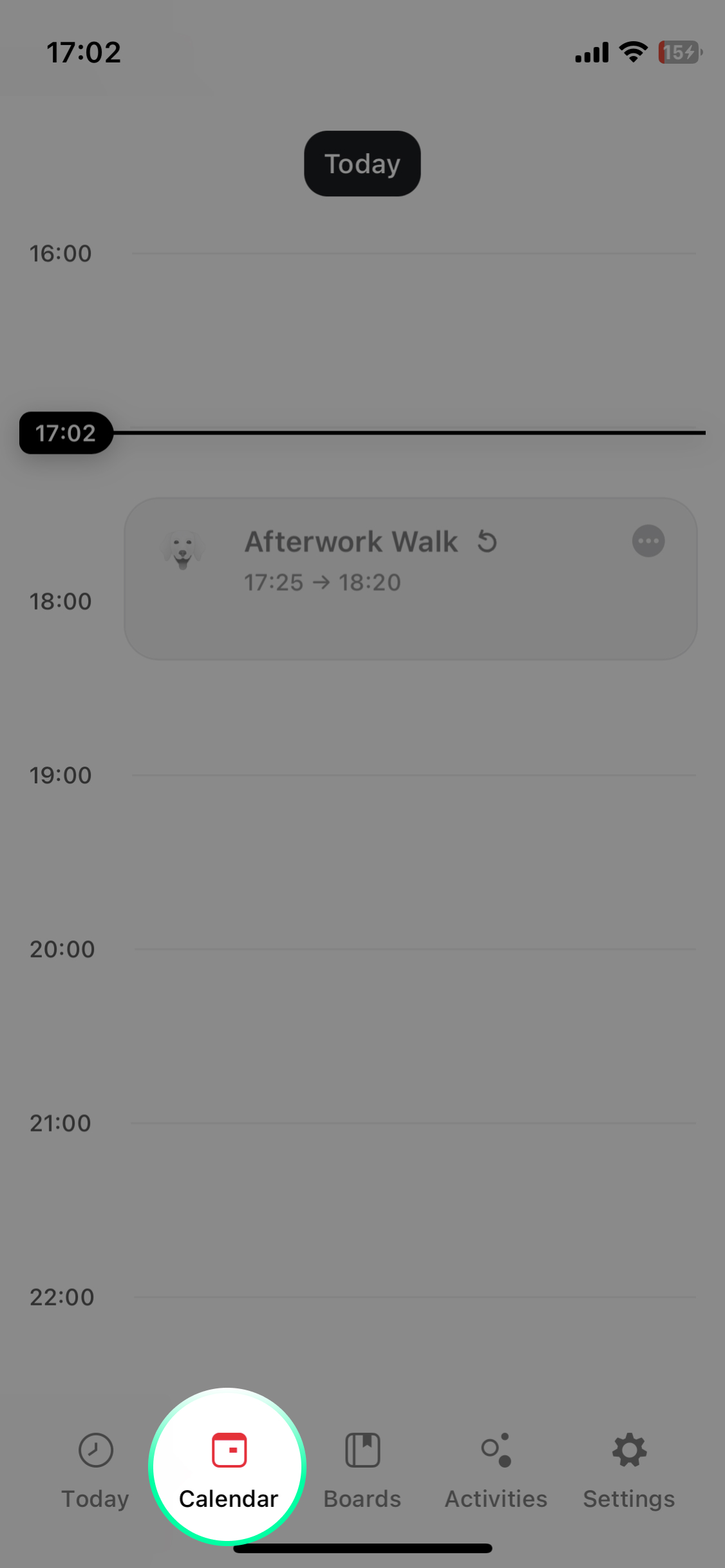Tap the Today pill to jump to today
The height and width of the screenshot is (1568, 725).
click(x=362, y=163)
